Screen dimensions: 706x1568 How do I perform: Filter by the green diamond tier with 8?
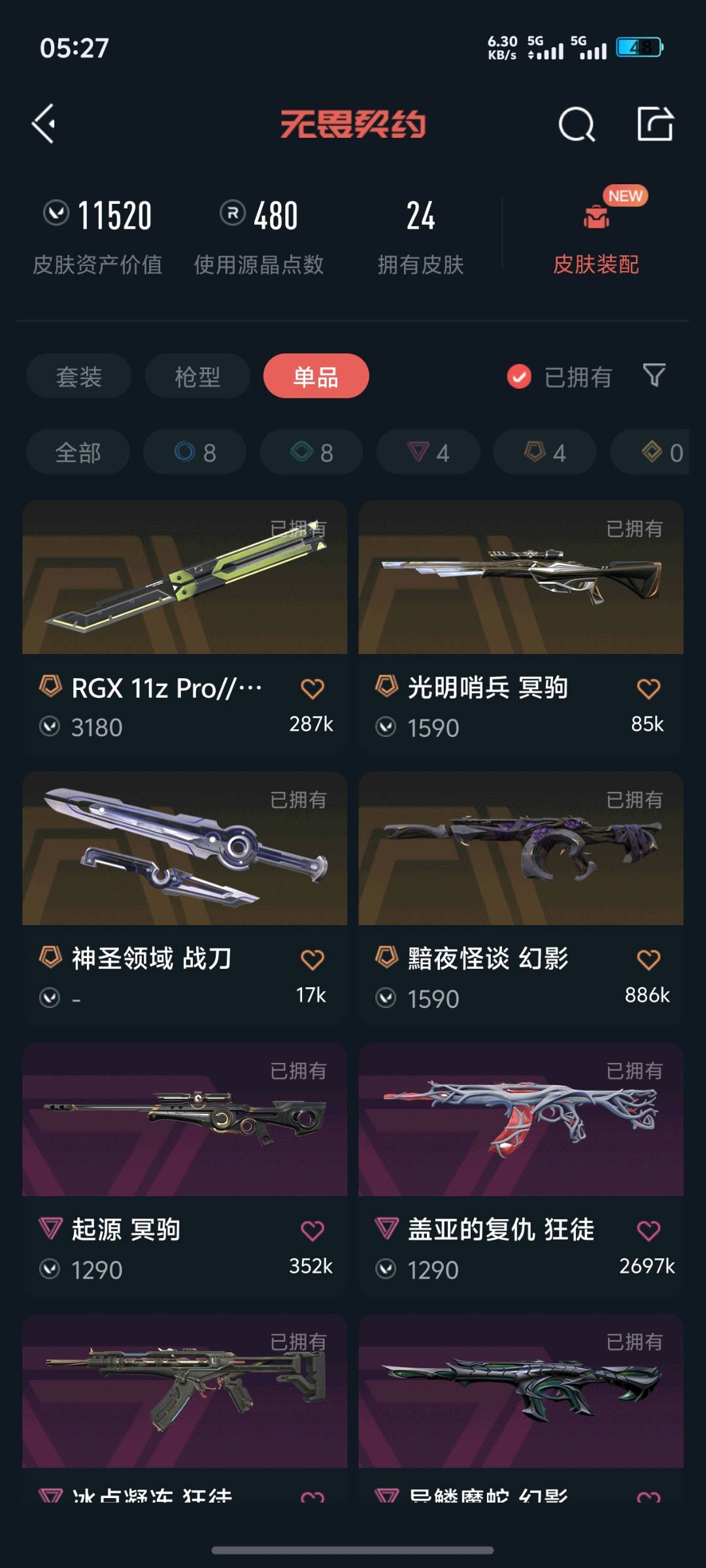pyautogui.click(x=312, y=452)
